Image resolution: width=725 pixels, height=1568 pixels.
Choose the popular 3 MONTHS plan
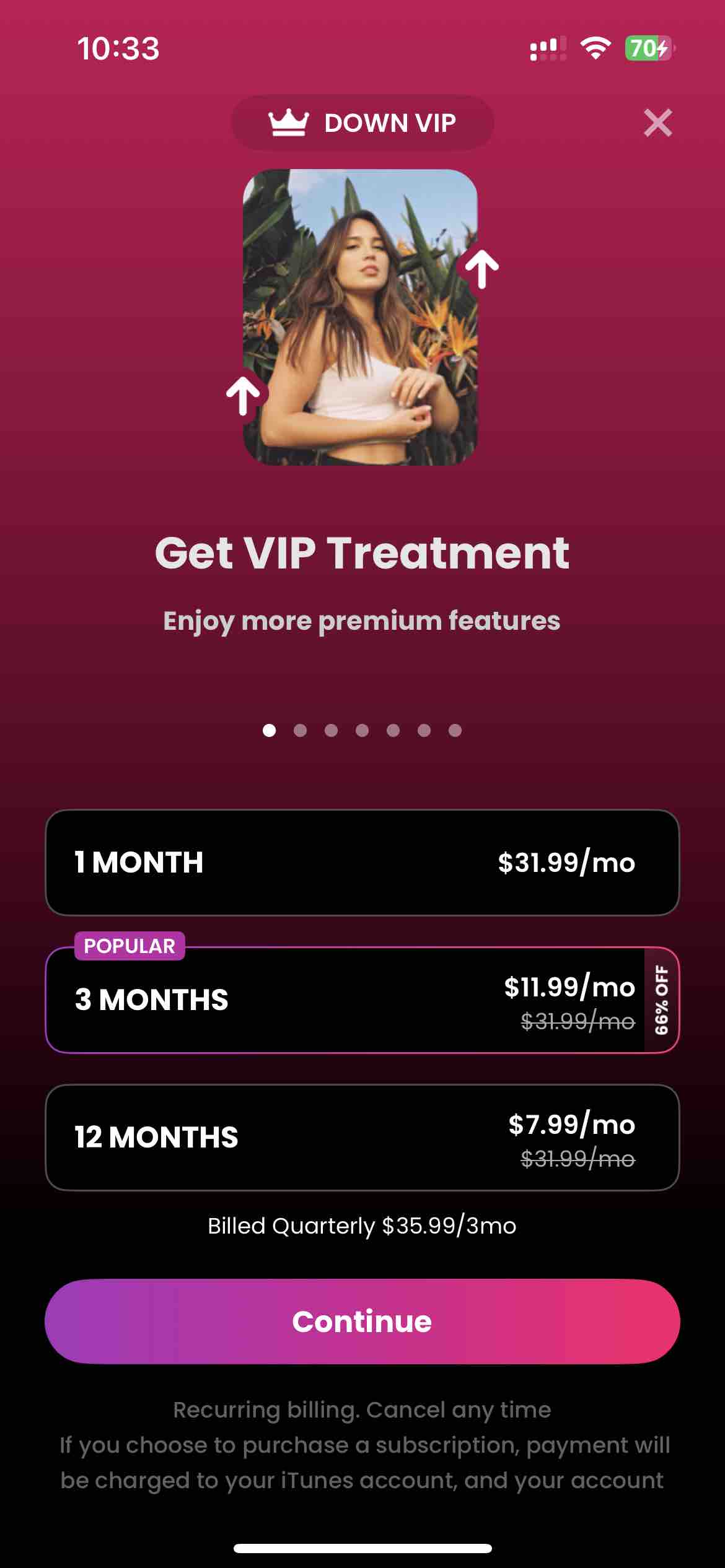tap(362, 1000)
